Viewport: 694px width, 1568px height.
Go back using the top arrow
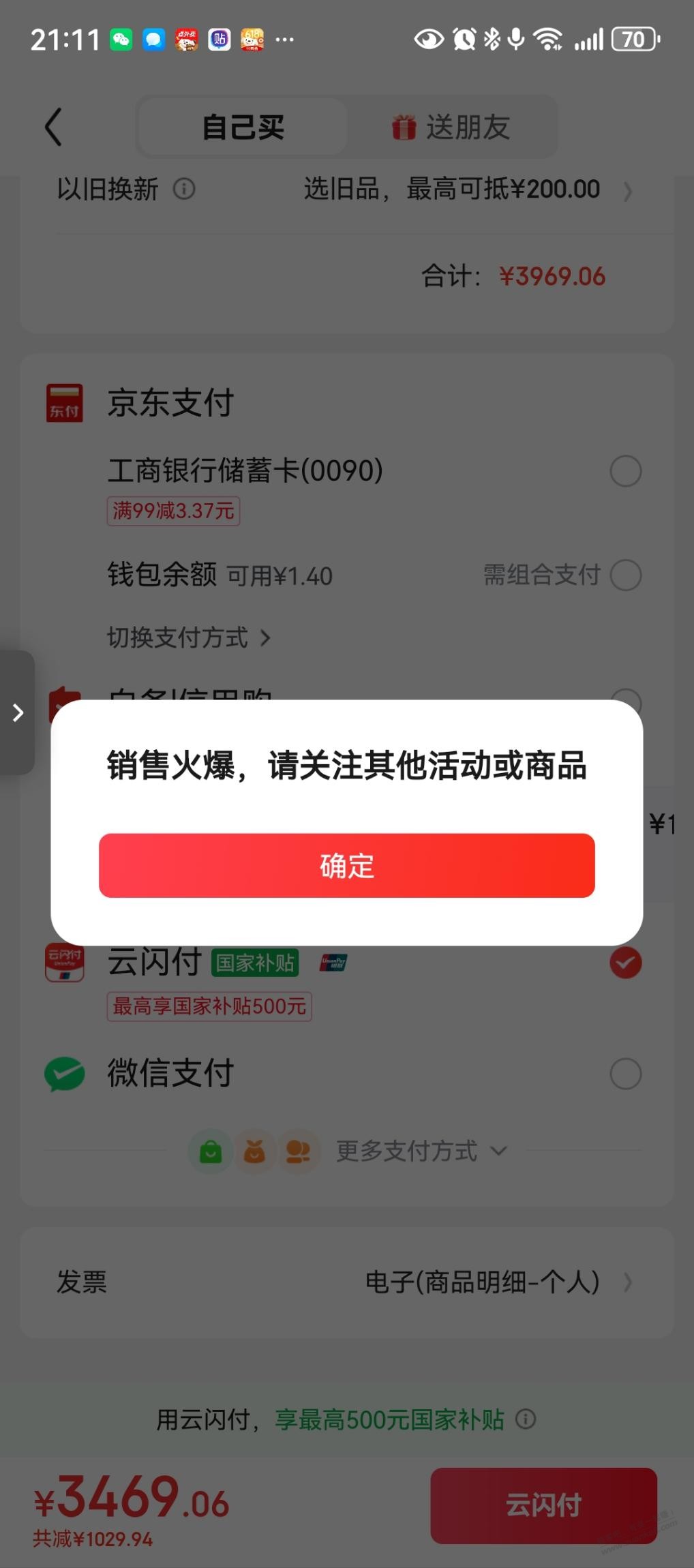53,127
